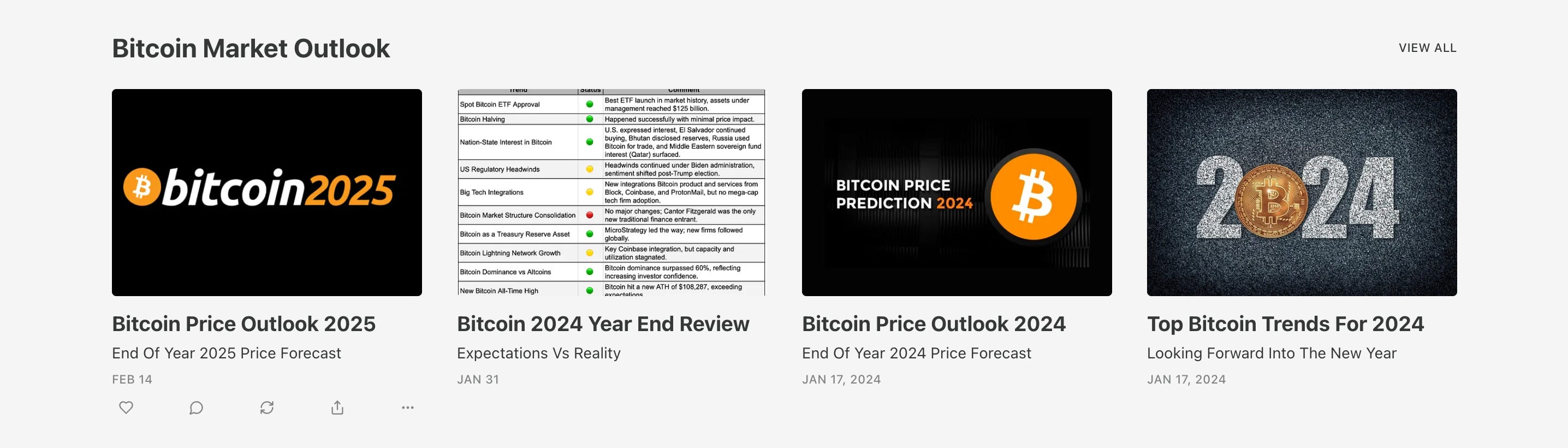Open View All for Bitcoin Market Outlook
The image size is (1568, 448).
pos(1427,48)
